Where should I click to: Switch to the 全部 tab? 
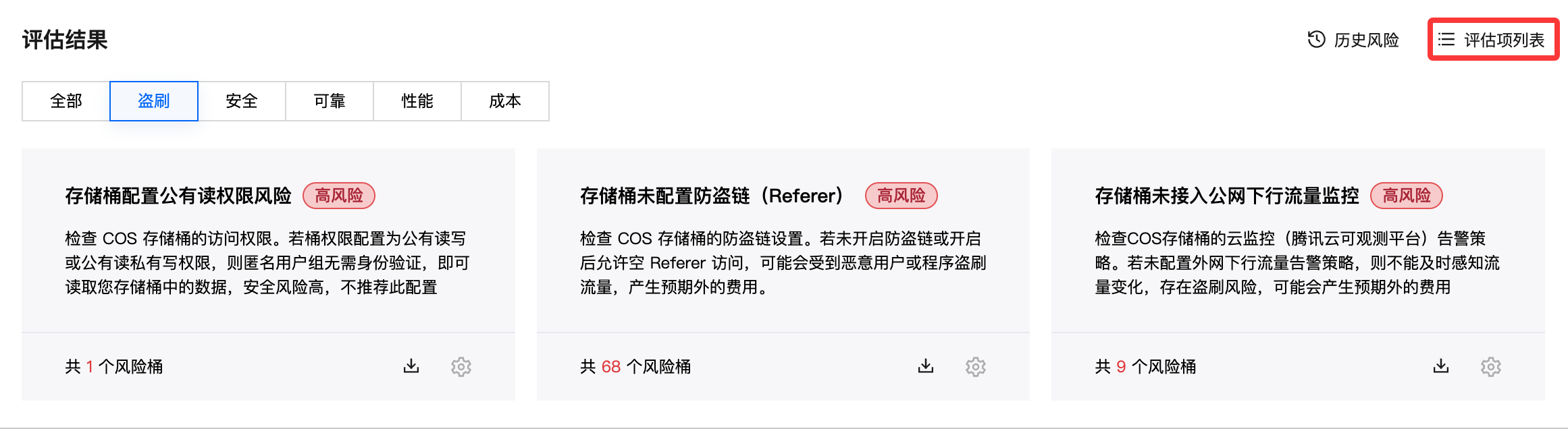click(x=66, y=101)
